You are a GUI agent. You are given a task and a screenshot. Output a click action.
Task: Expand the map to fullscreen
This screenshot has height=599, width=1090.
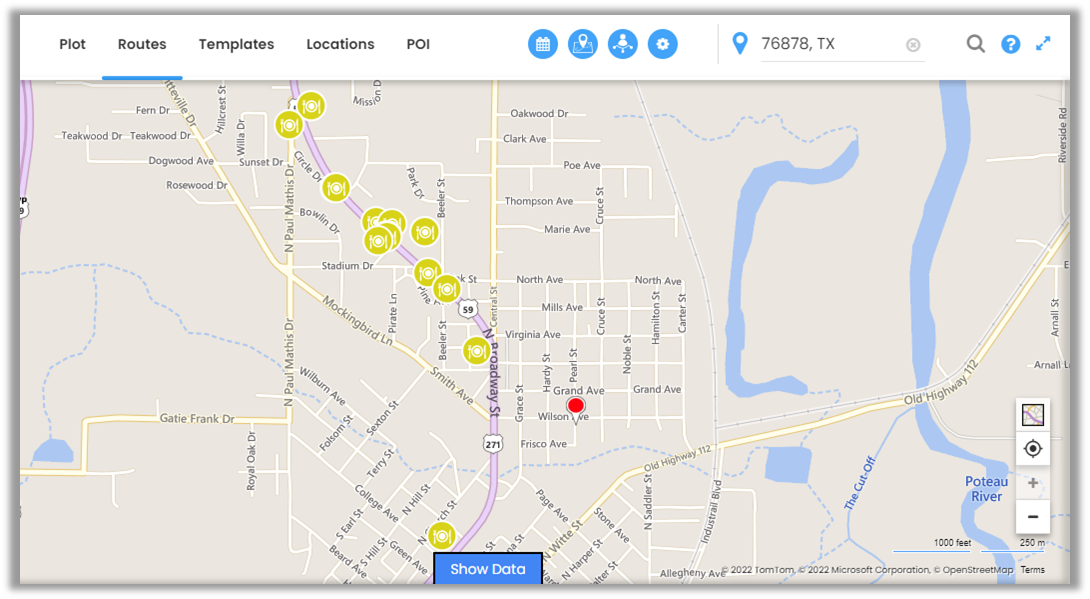(x=1043, y=44)
